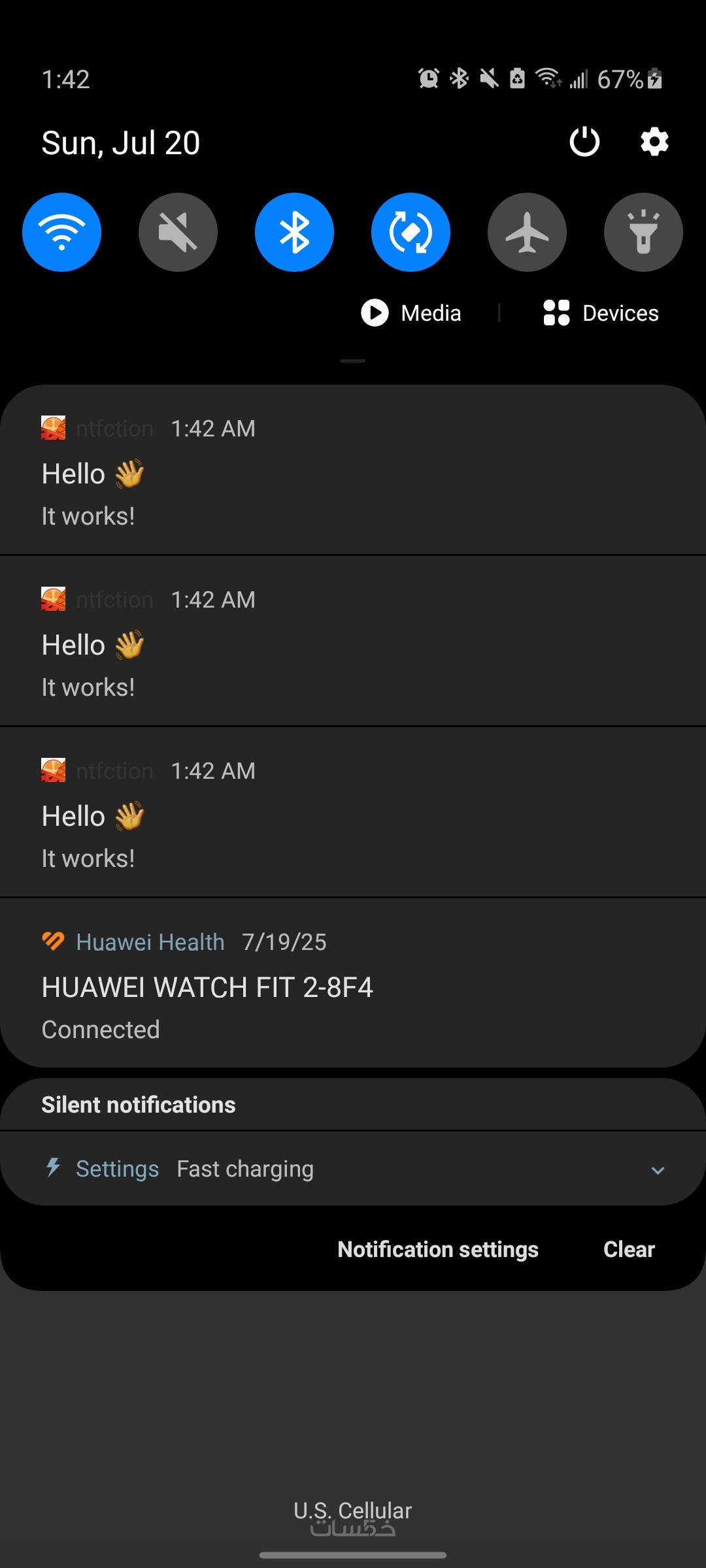Clear all notifications
Viewport: 706px width, 1568px height.
tap(629, 1249)
